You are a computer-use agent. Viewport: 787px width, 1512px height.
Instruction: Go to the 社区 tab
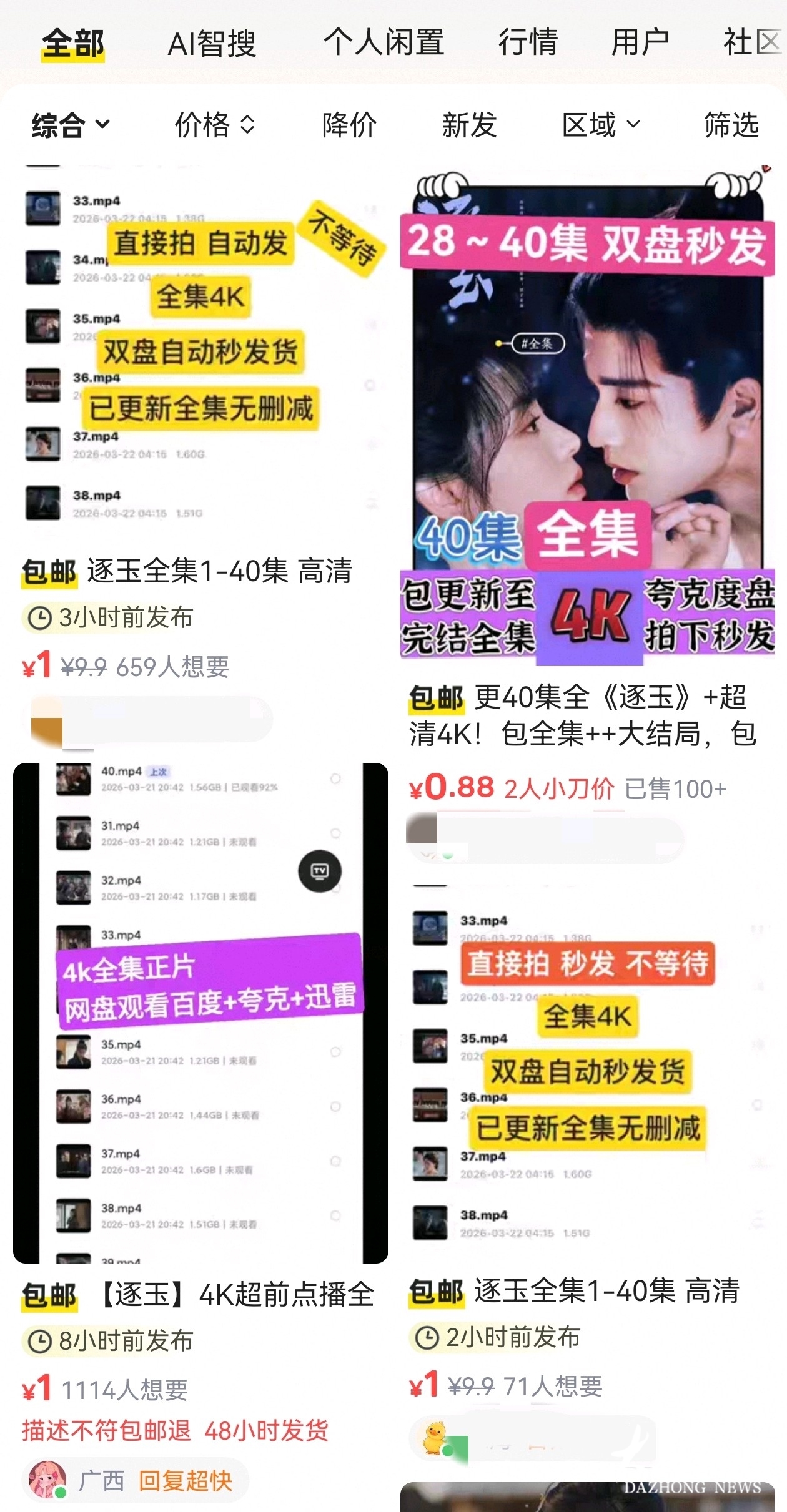[751, 43]
